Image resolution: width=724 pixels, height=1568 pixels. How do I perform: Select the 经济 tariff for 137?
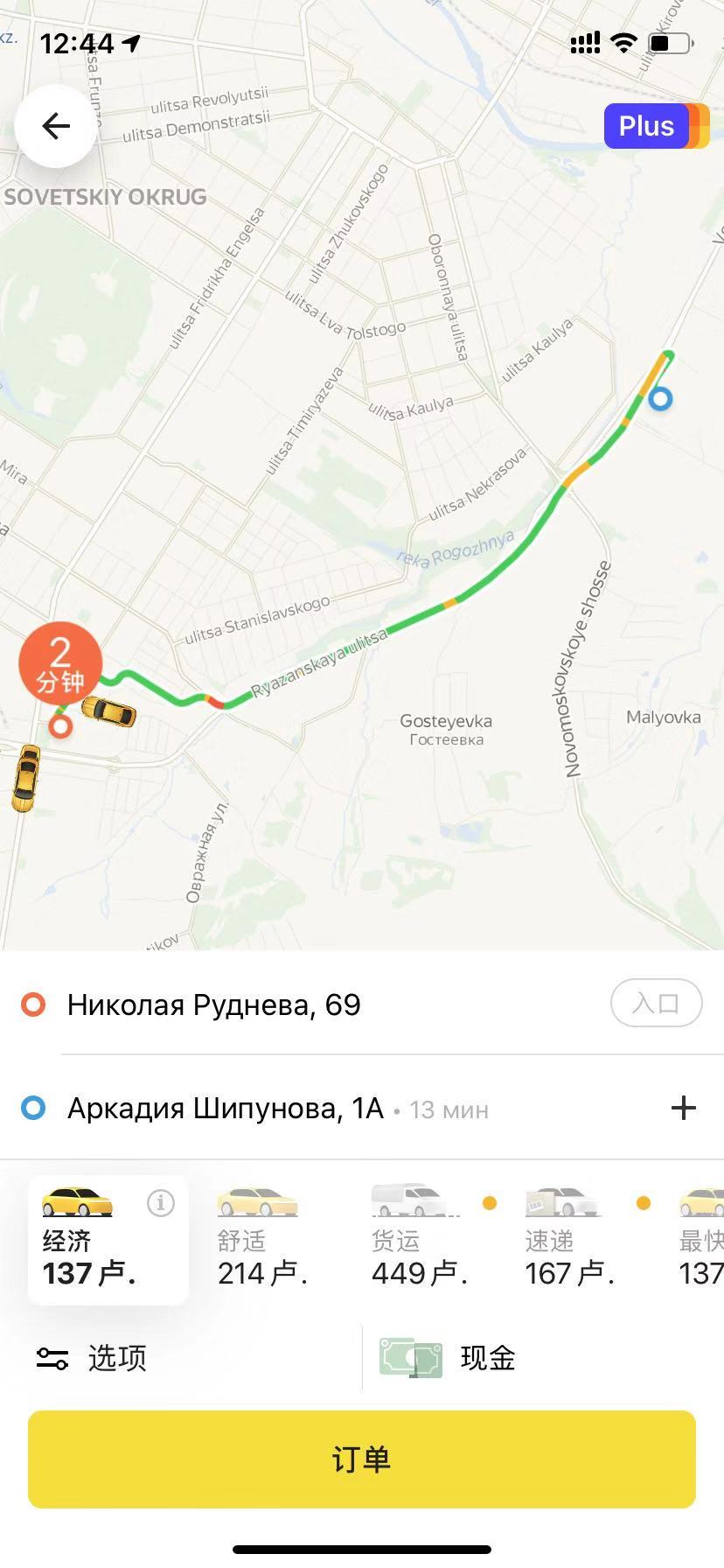click(x=108, y=1240)
